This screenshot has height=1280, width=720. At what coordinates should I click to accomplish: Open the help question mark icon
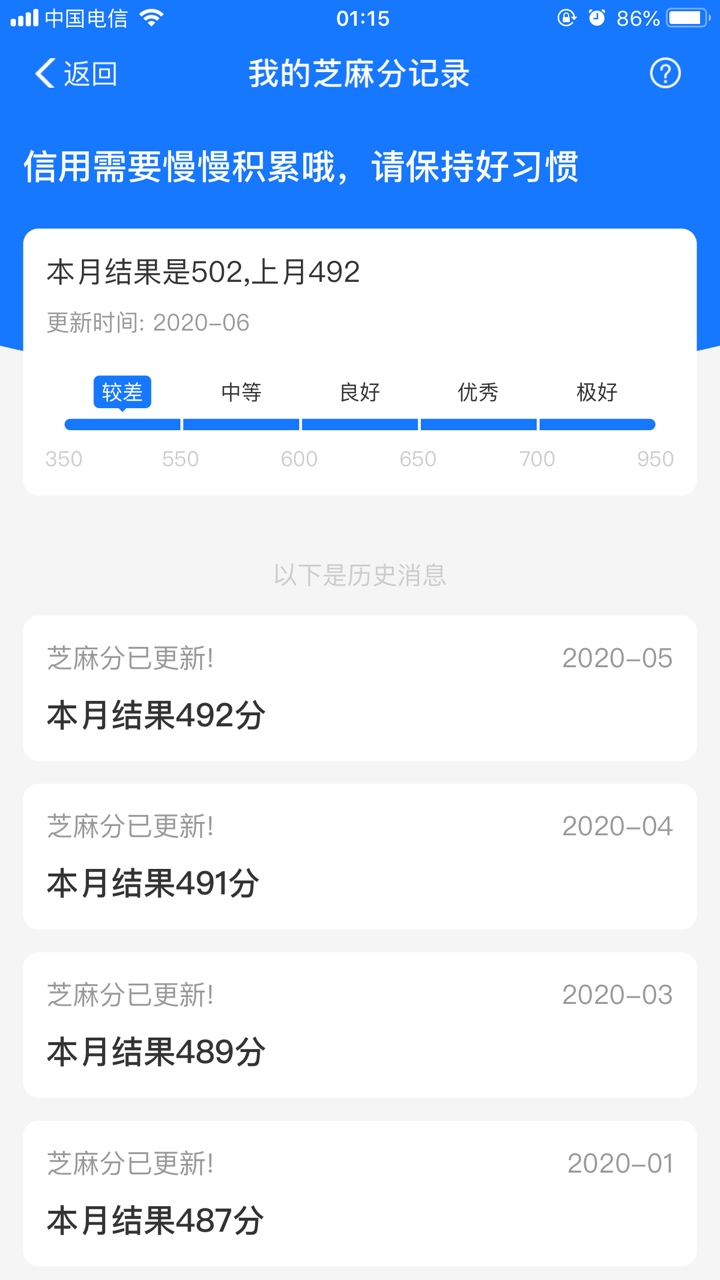click(665, 74)
